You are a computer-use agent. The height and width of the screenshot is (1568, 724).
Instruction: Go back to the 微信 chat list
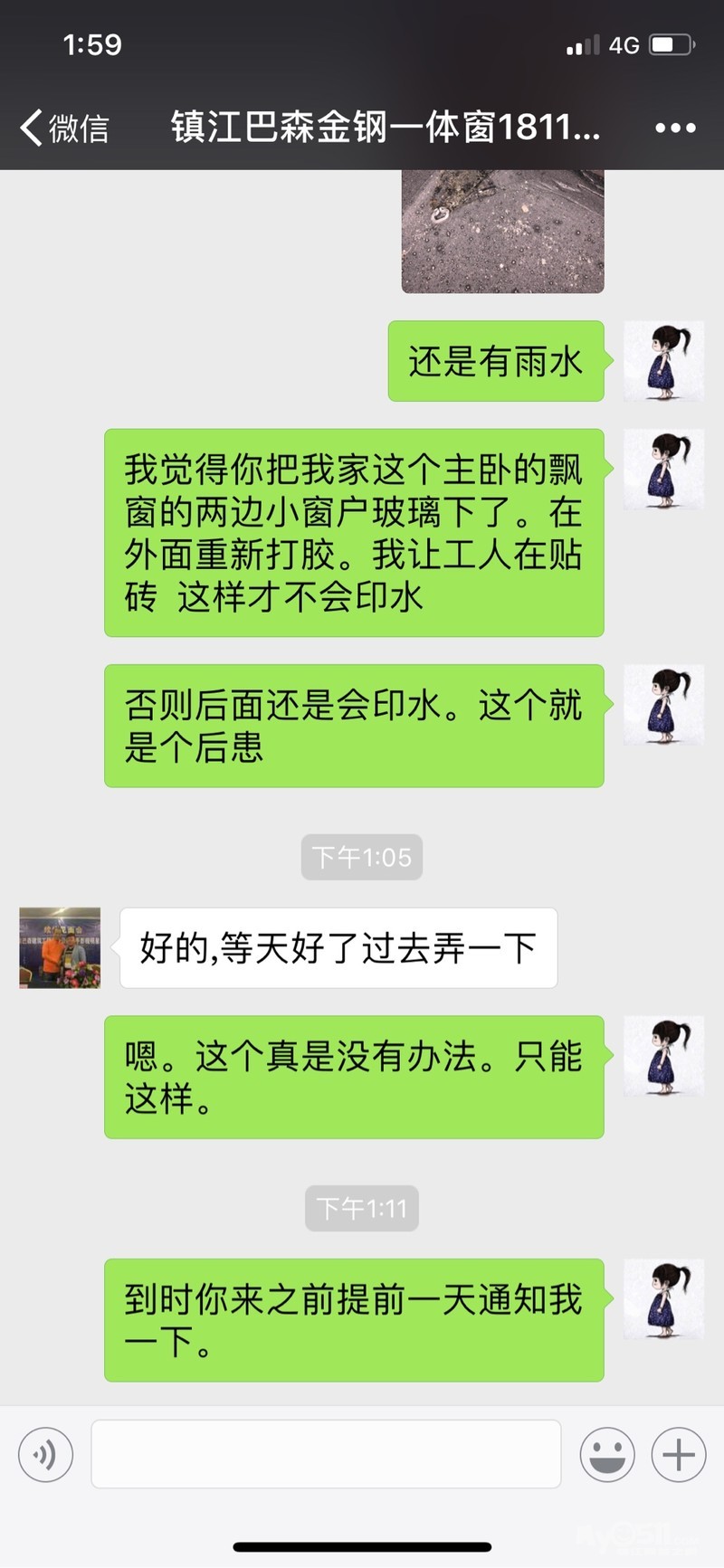coord(63,128)
